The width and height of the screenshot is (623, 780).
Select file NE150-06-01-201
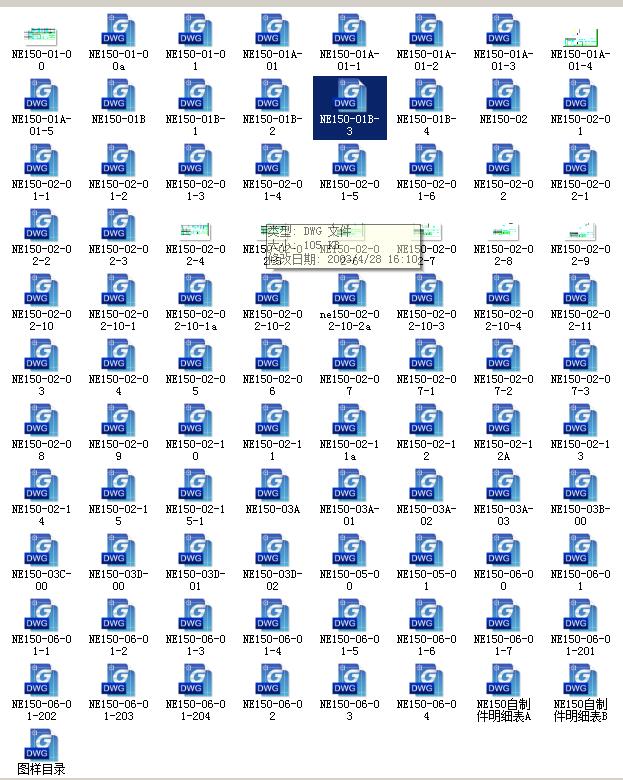tap(580, 617)
